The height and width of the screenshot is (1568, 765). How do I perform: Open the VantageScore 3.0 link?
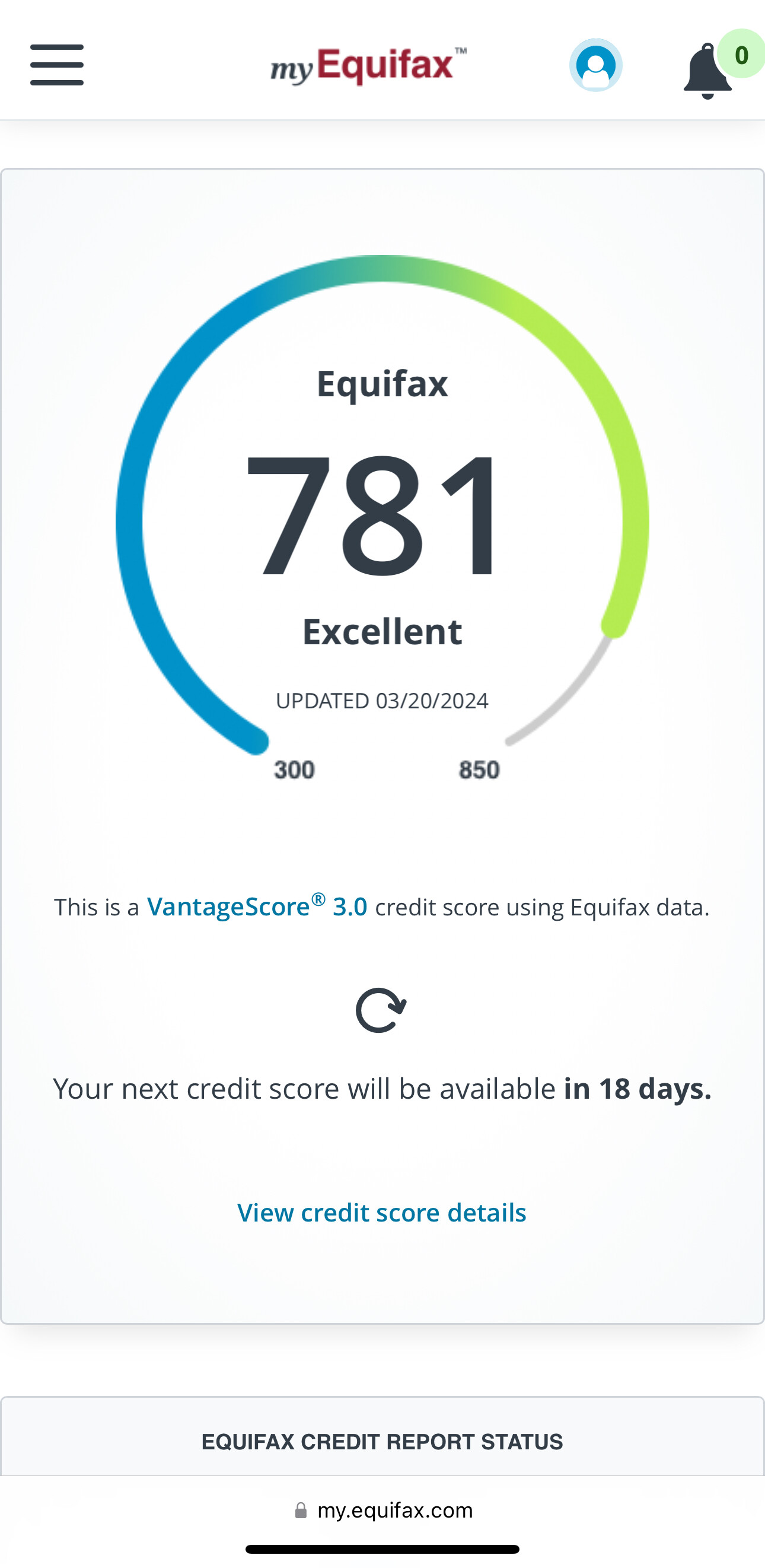[x=257, y=907]
